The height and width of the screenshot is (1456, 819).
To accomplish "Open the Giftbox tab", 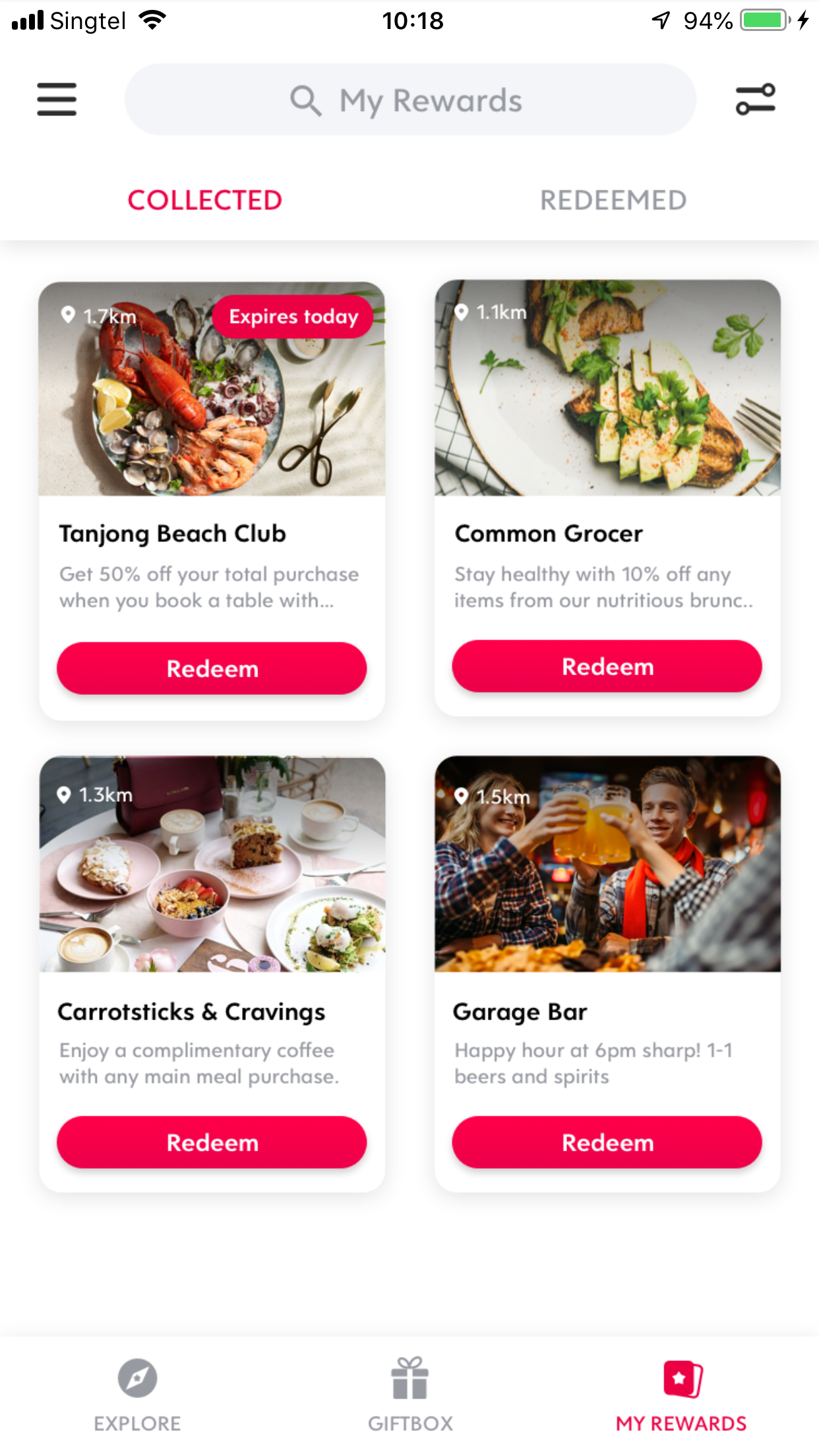I will point(410,1395).
